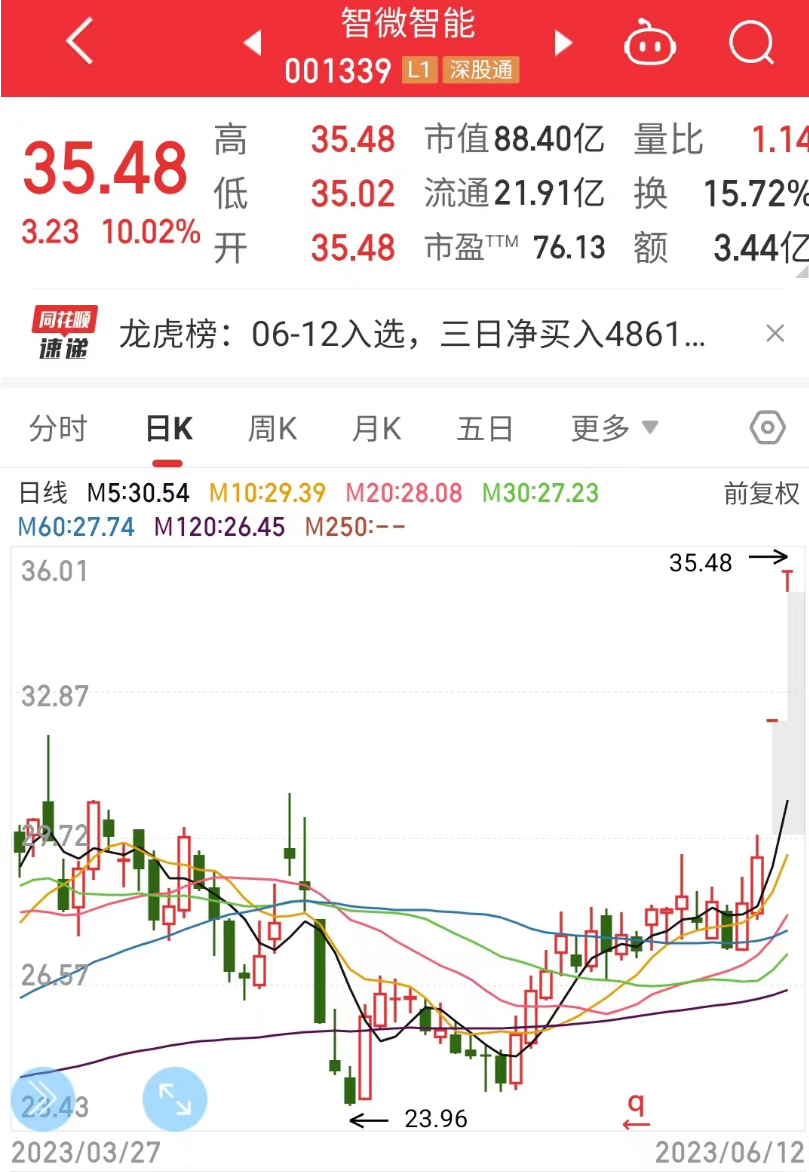Open stock search

[752, 43]
